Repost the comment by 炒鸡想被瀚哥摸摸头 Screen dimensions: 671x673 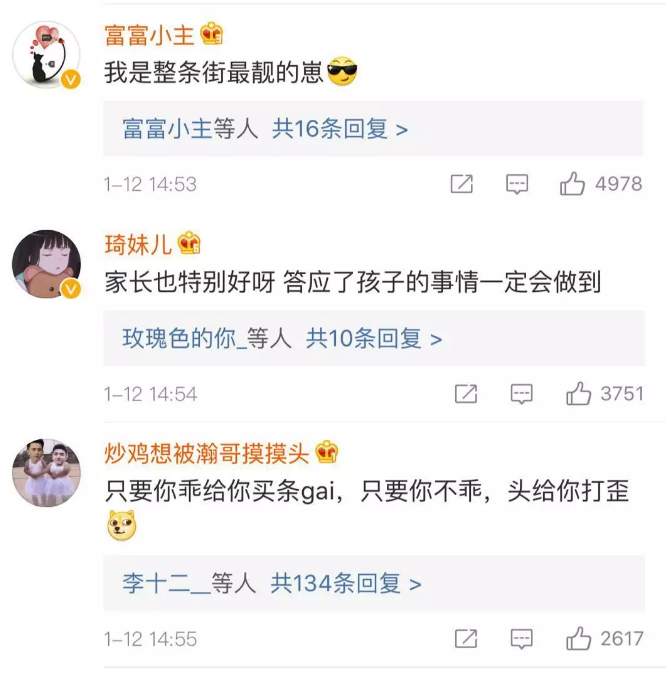click(466, 639)
